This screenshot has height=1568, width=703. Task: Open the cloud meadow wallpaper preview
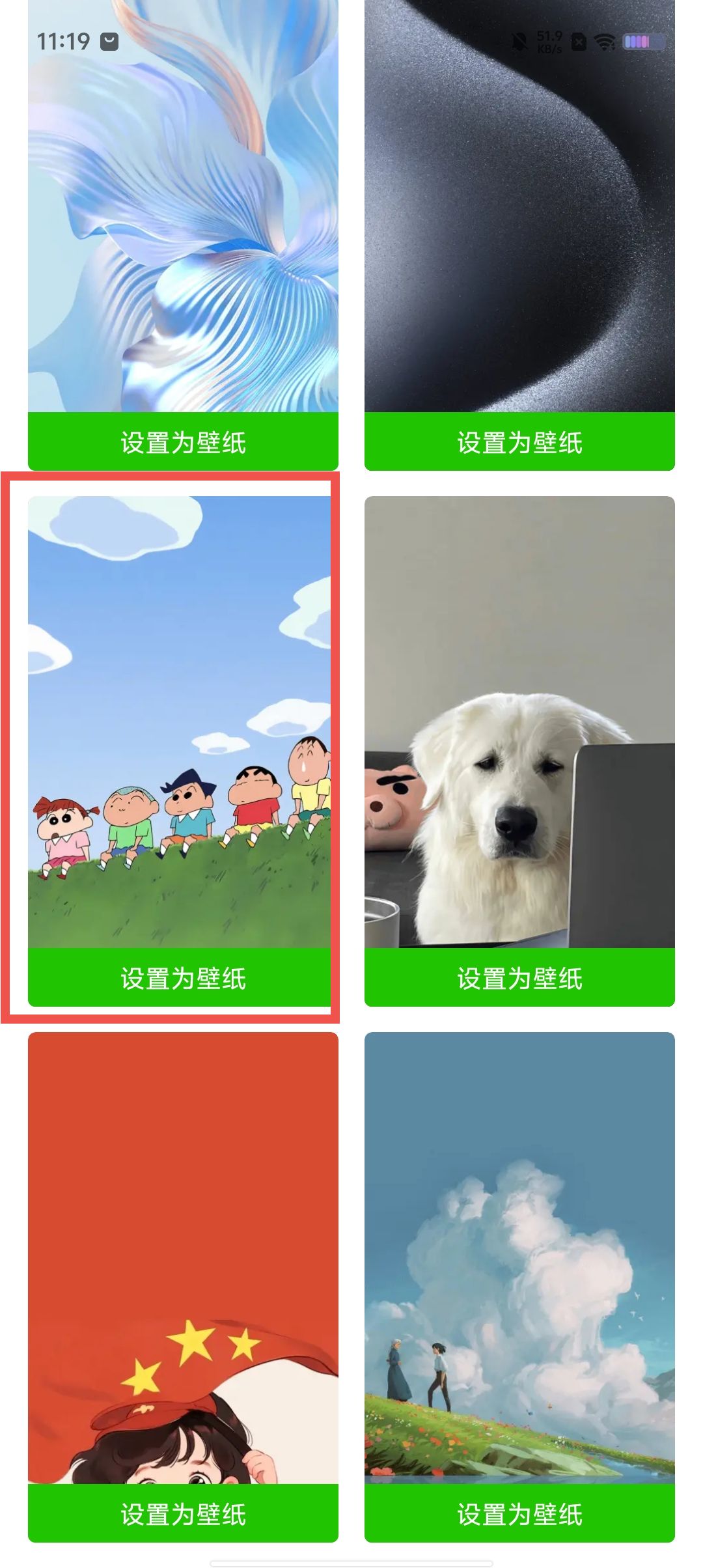(519, 1257)
